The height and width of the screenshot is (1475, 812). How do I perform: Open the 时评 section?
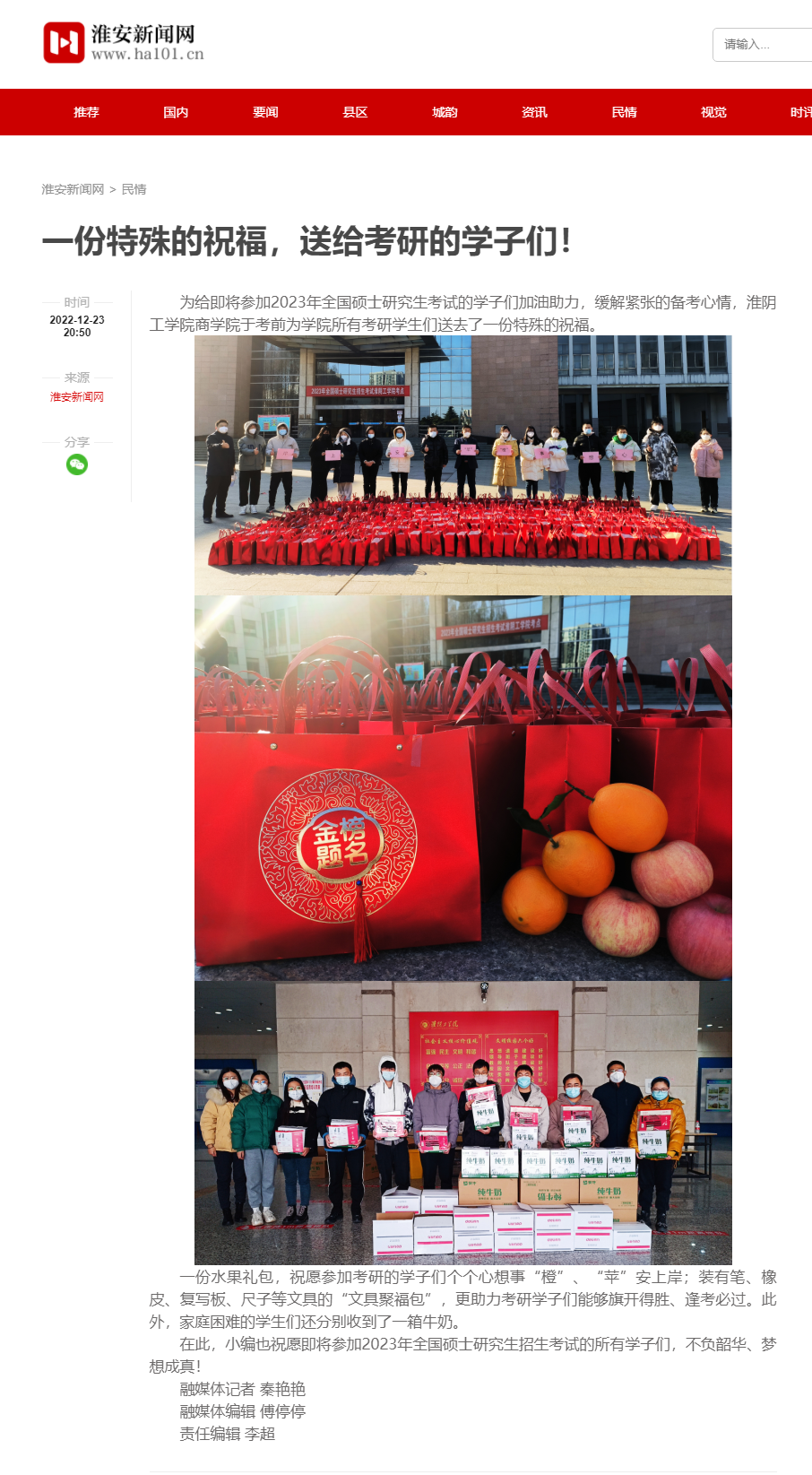799,112
